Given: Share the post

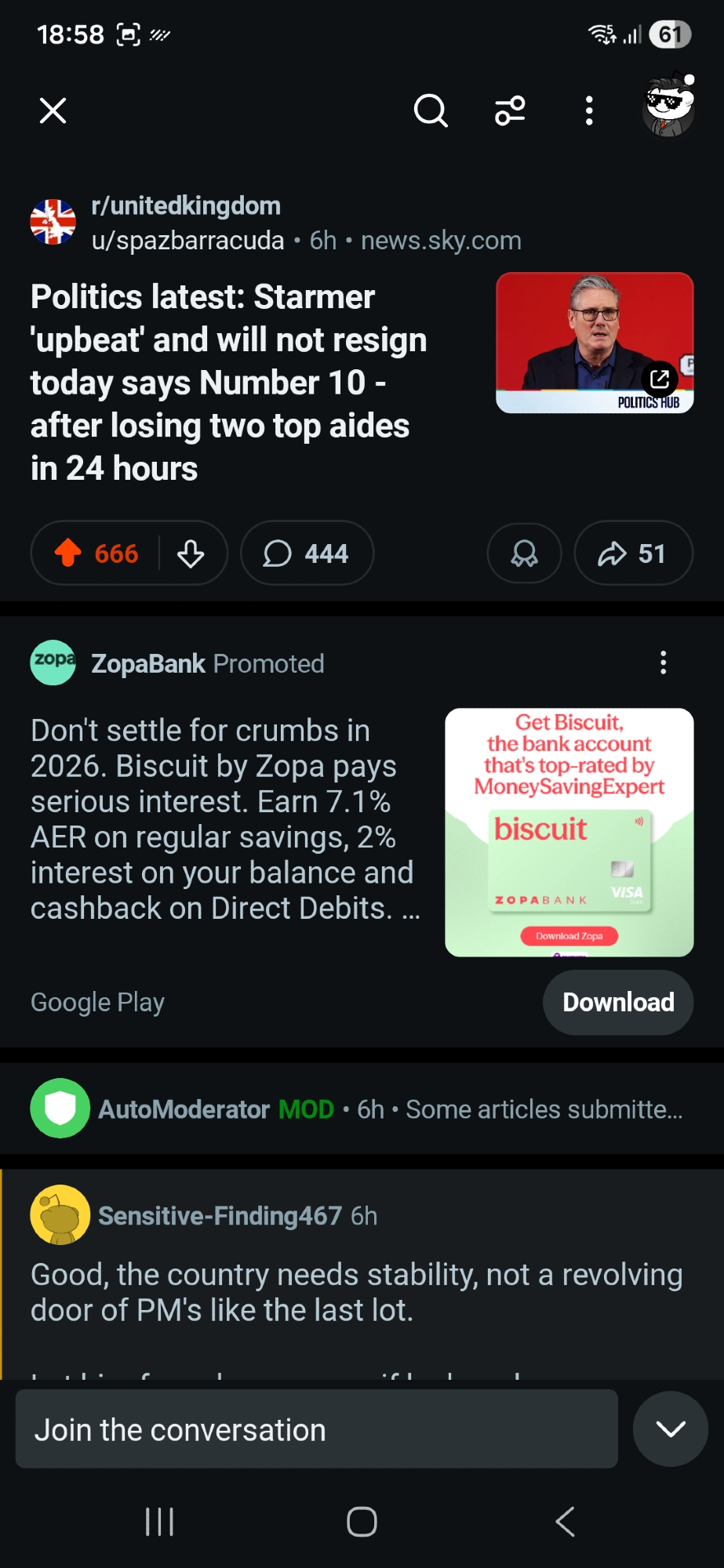Looking at the screenshot, I should [x=633, y=554].
